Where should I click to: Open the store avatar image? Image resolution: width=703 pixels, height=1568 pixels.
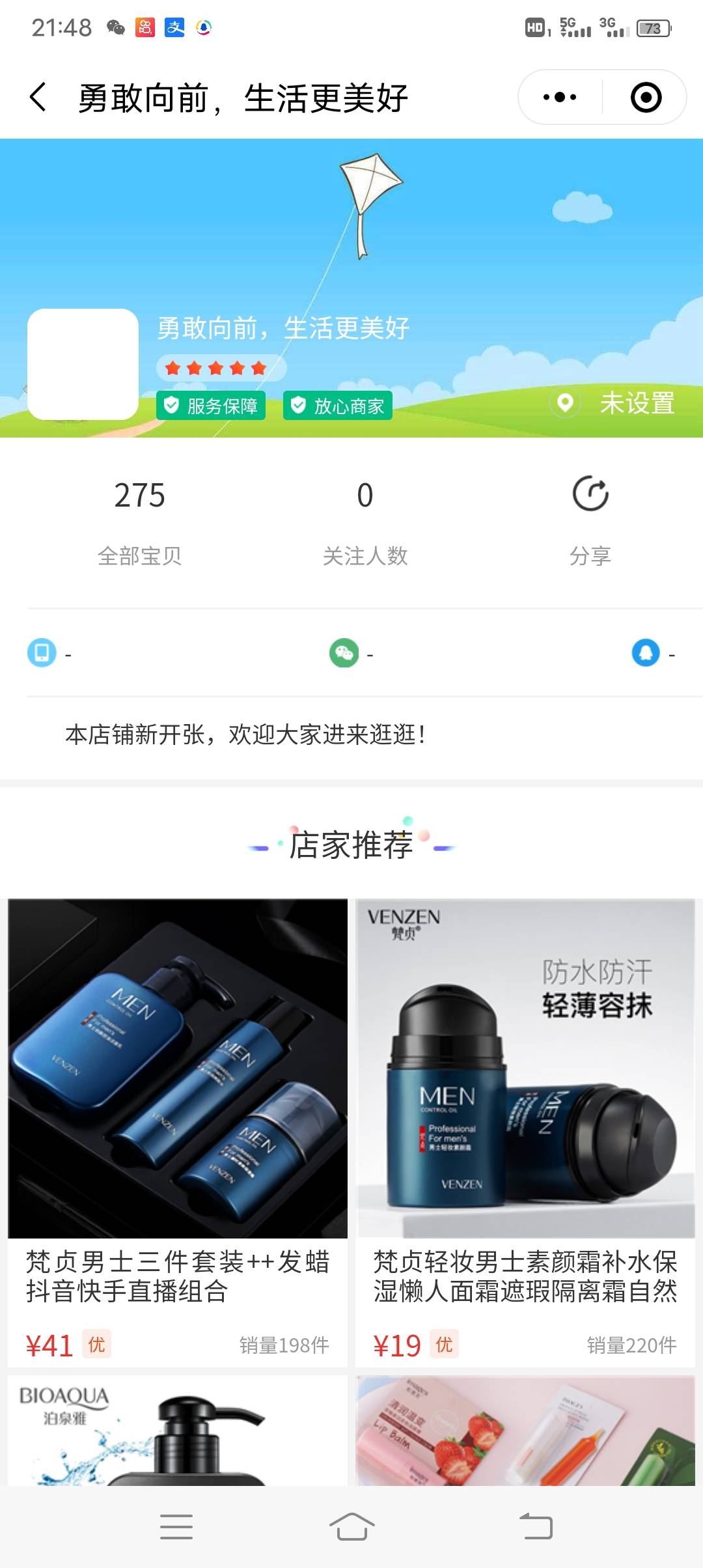click(83, 364)
